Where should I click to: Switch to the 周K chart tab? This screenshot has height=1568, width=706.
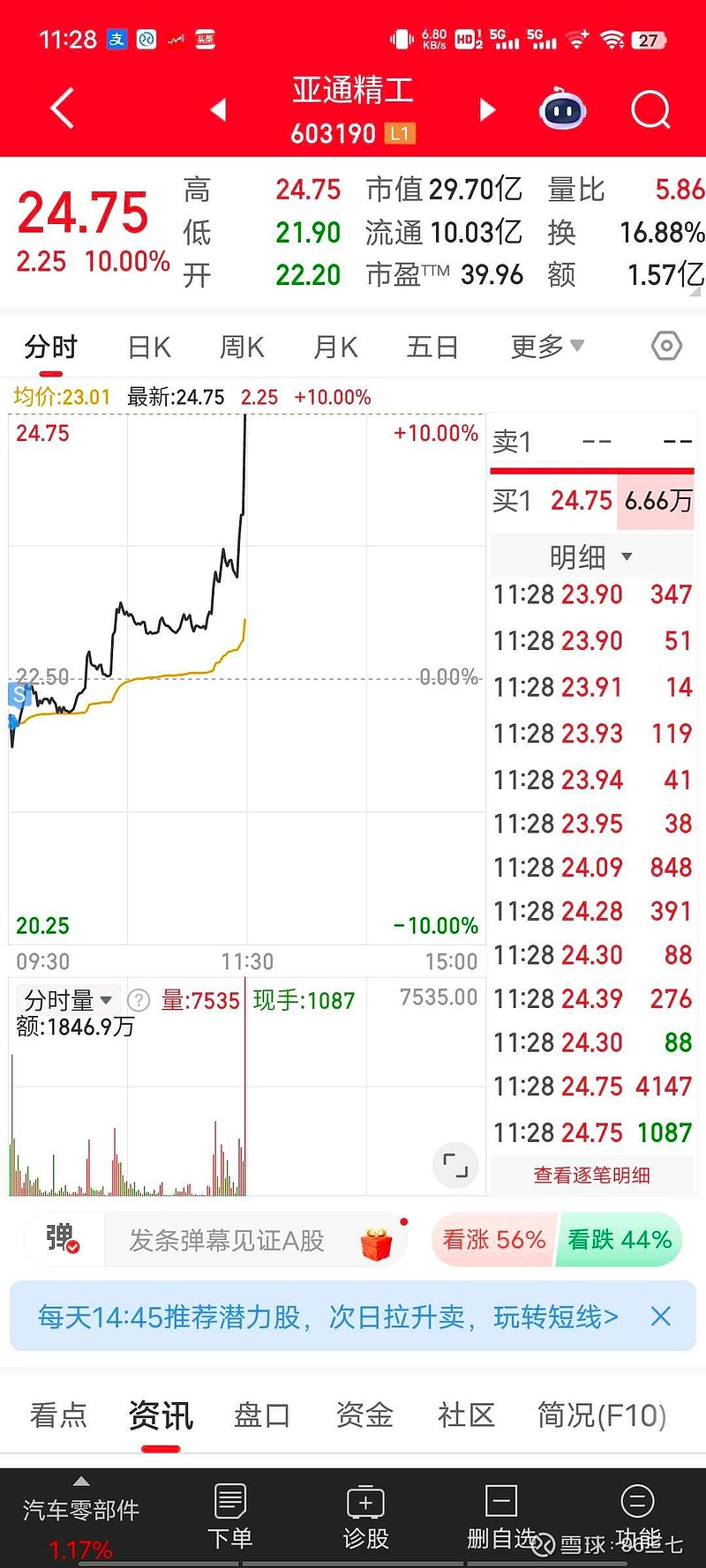point(242,347)
